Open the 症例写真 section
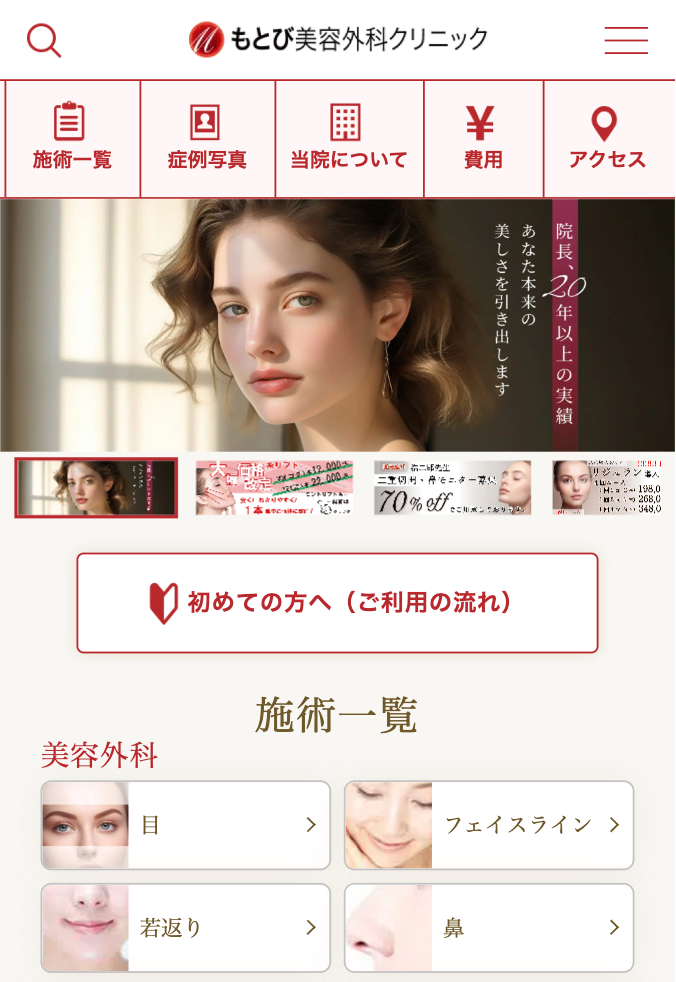 tap(207, 139)
